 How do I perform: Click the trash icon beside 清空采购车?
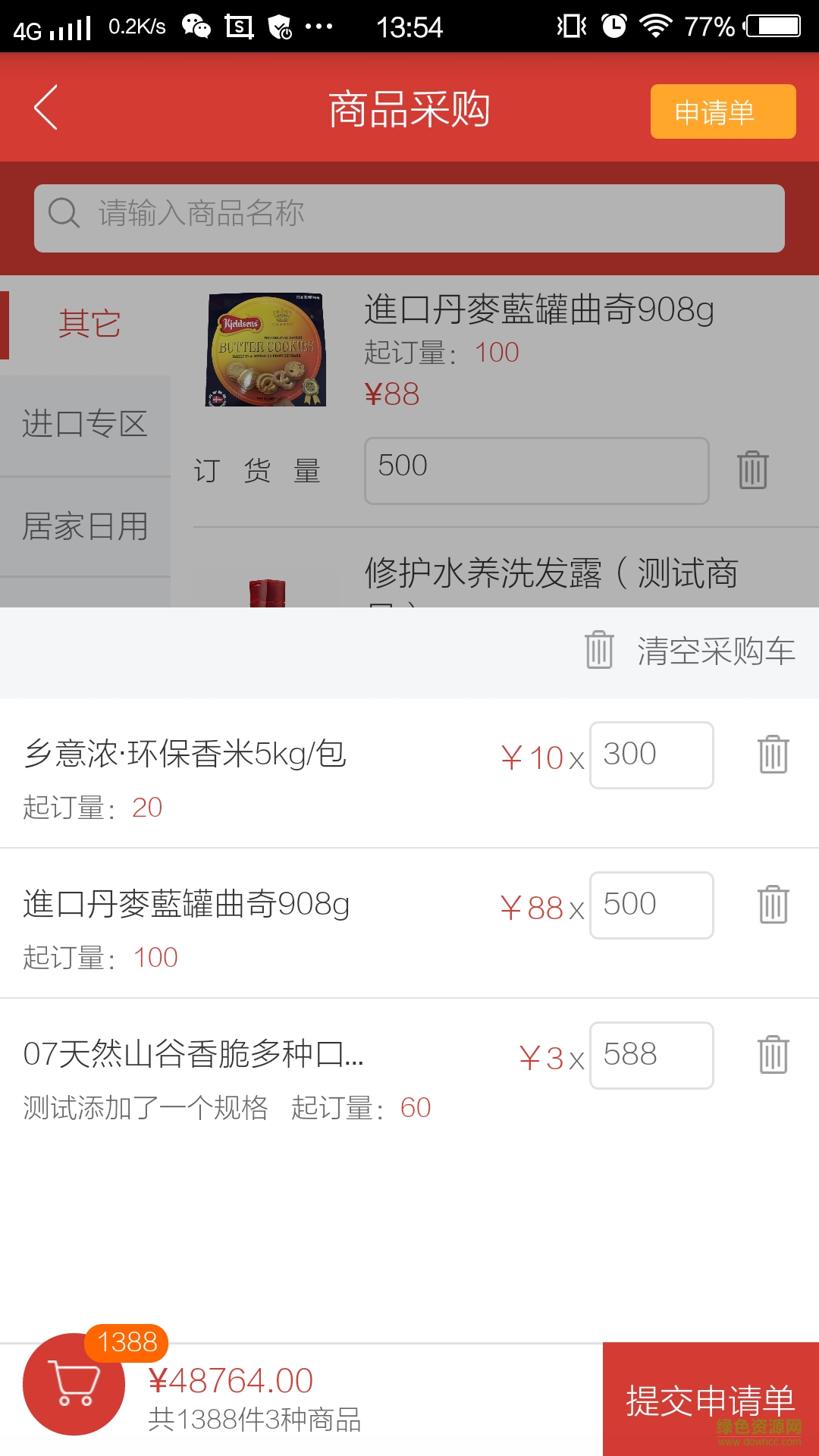click(x=598, y=651)
